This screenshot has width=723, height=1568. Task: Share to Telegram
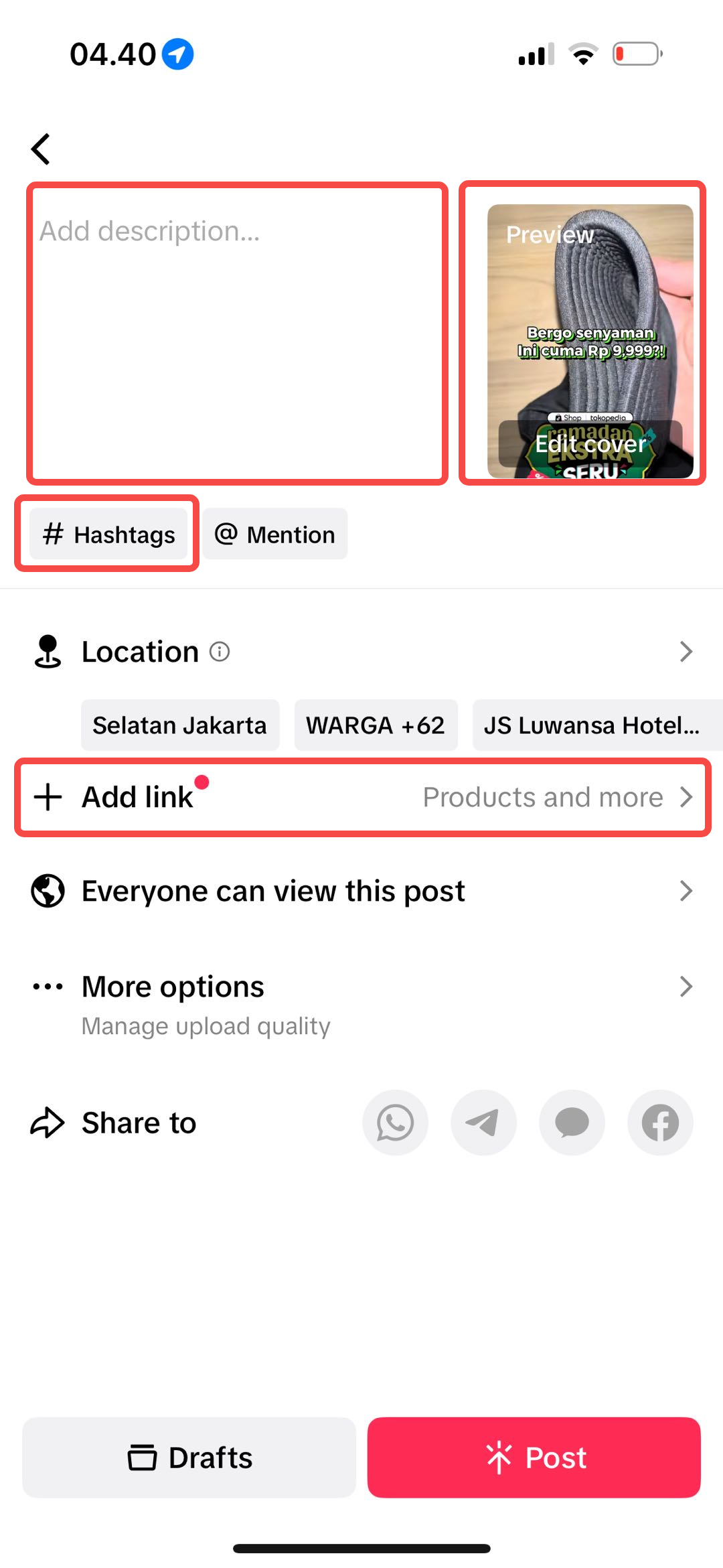[x=483, y=1123]
